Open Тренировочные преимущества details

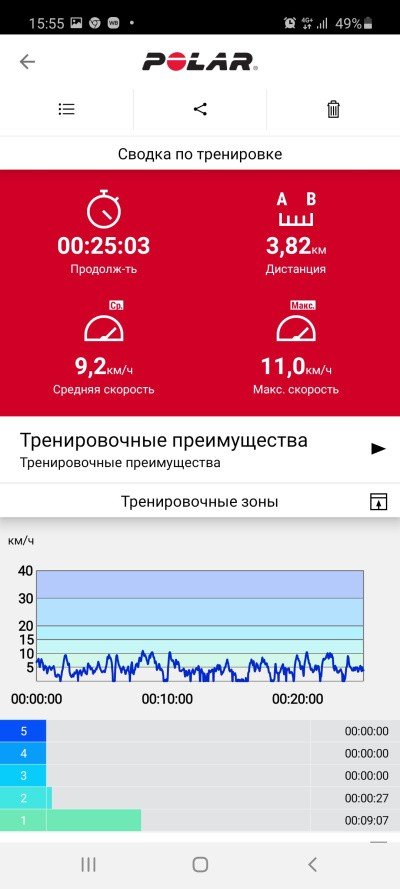[x=200, y=450]
